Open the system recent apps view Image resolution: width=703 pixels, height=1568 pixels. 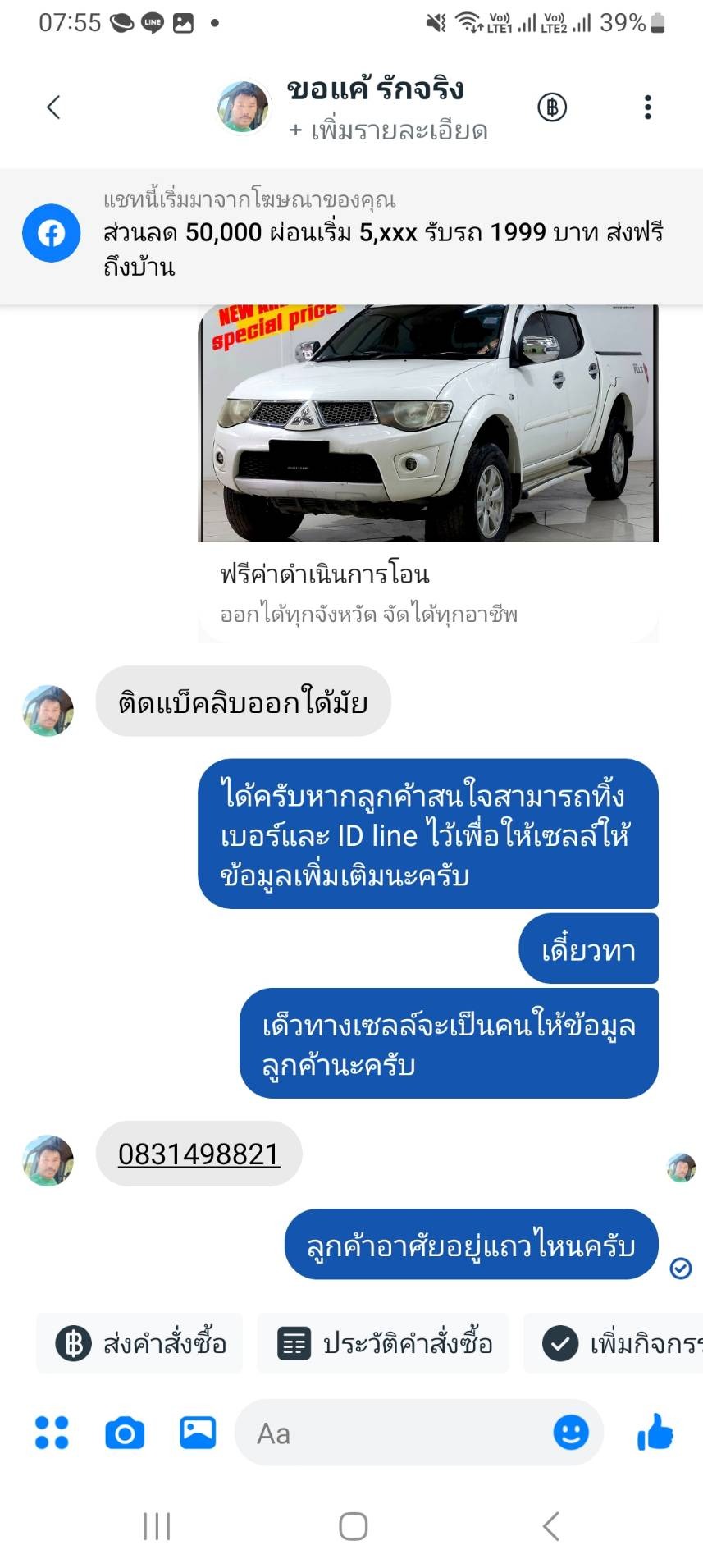pyautogui.click(x=157, y=1526)
